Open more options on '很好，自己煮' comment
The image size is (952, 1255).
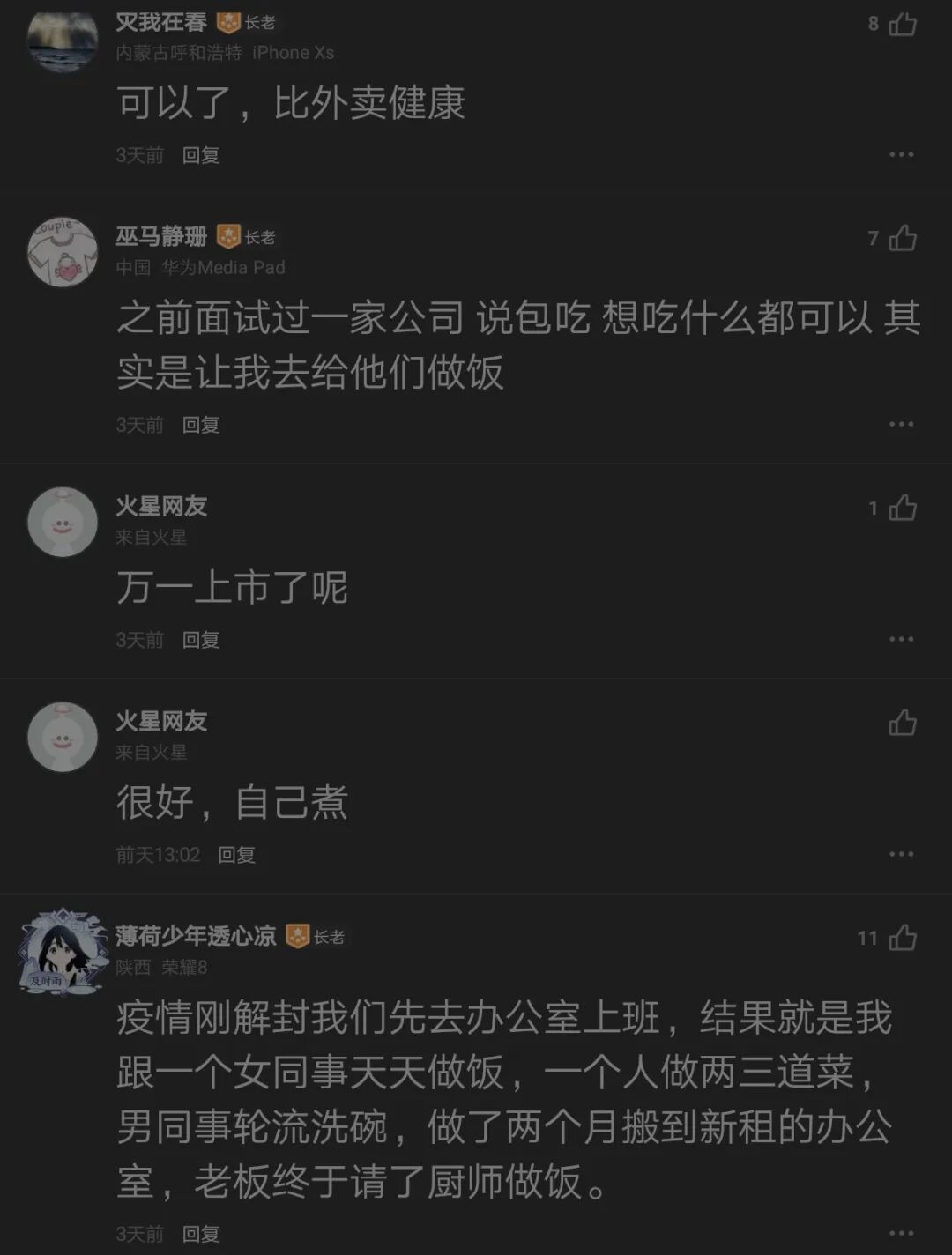click(x=901, y=855)
